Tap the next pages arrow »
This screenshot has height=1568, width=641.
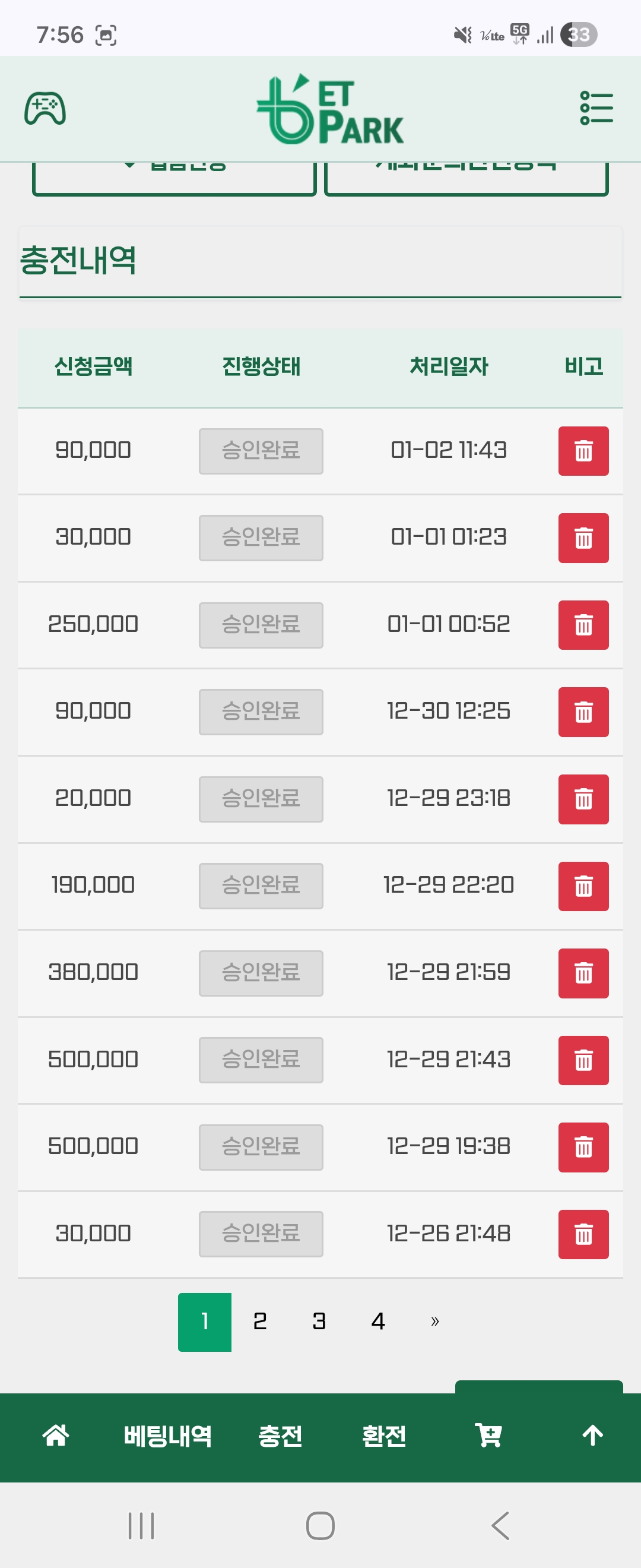pos(434,1321)
